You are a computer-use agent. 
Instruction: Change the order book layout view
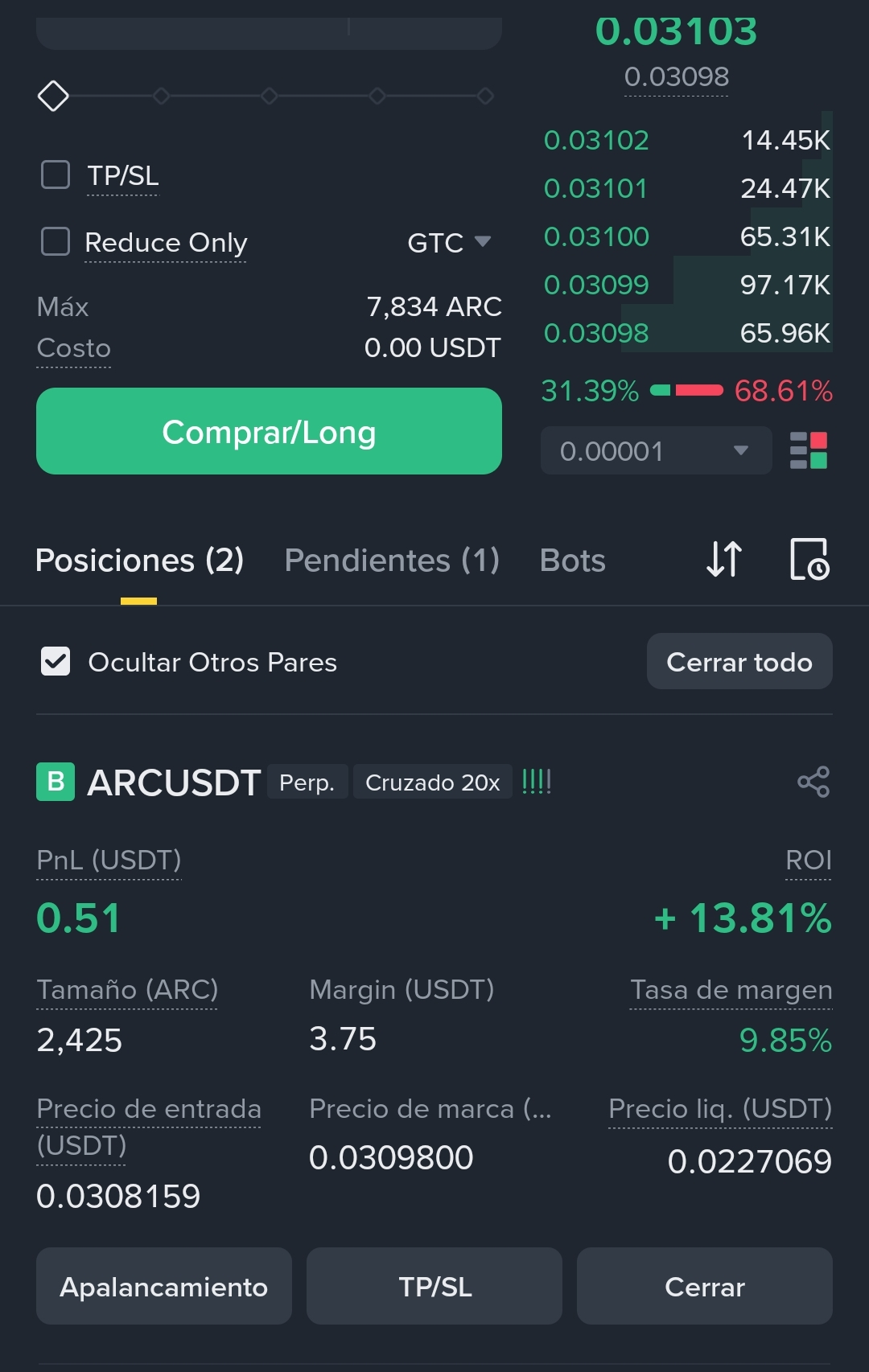(x=809, y=450)
